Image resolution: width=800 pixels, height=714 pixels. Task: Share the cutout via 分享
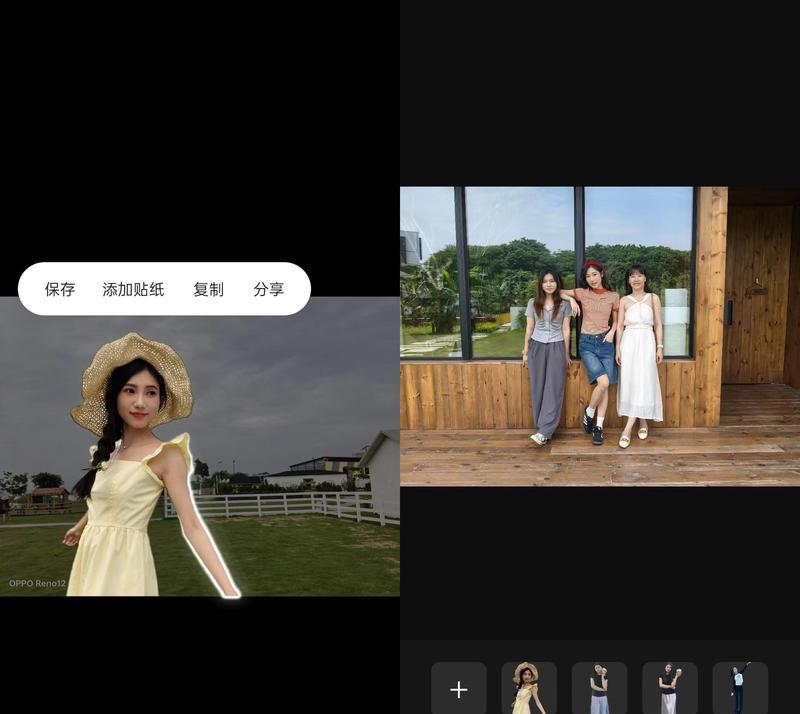[x=268, y=289]
